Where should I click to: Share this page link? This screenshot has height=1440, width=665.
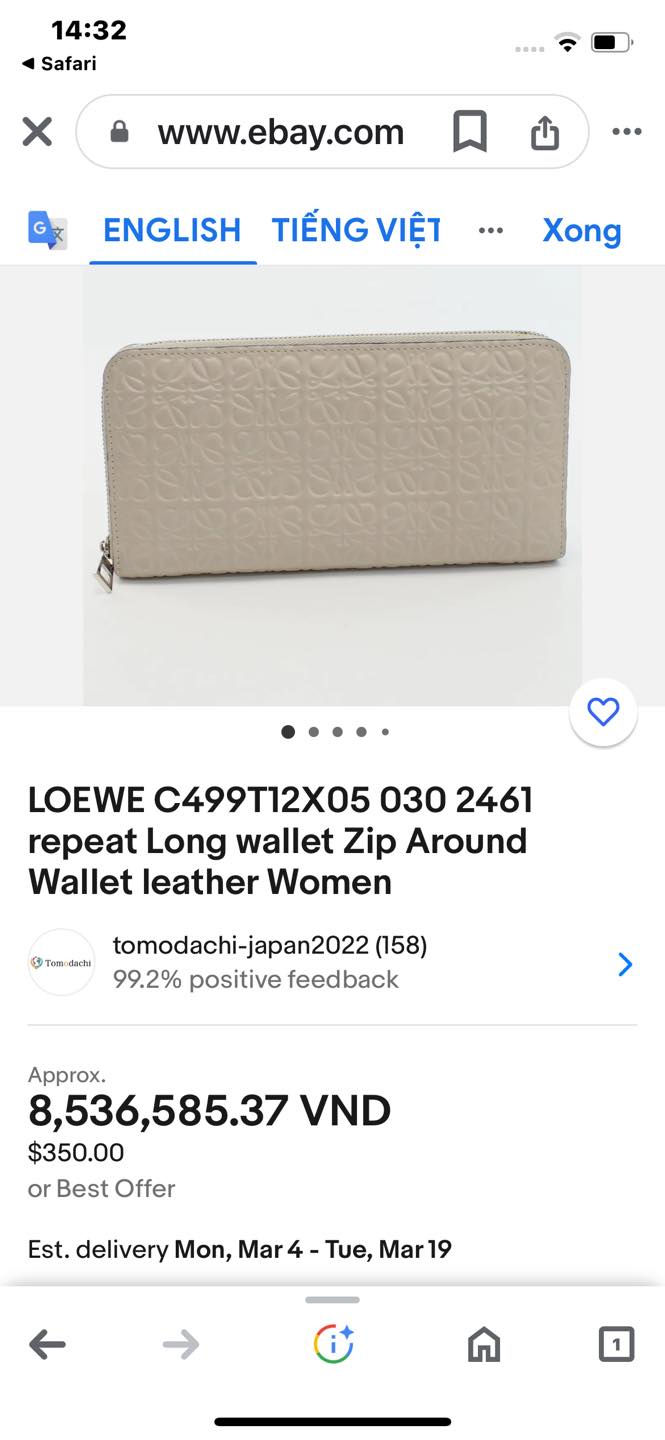click(544, 132)
